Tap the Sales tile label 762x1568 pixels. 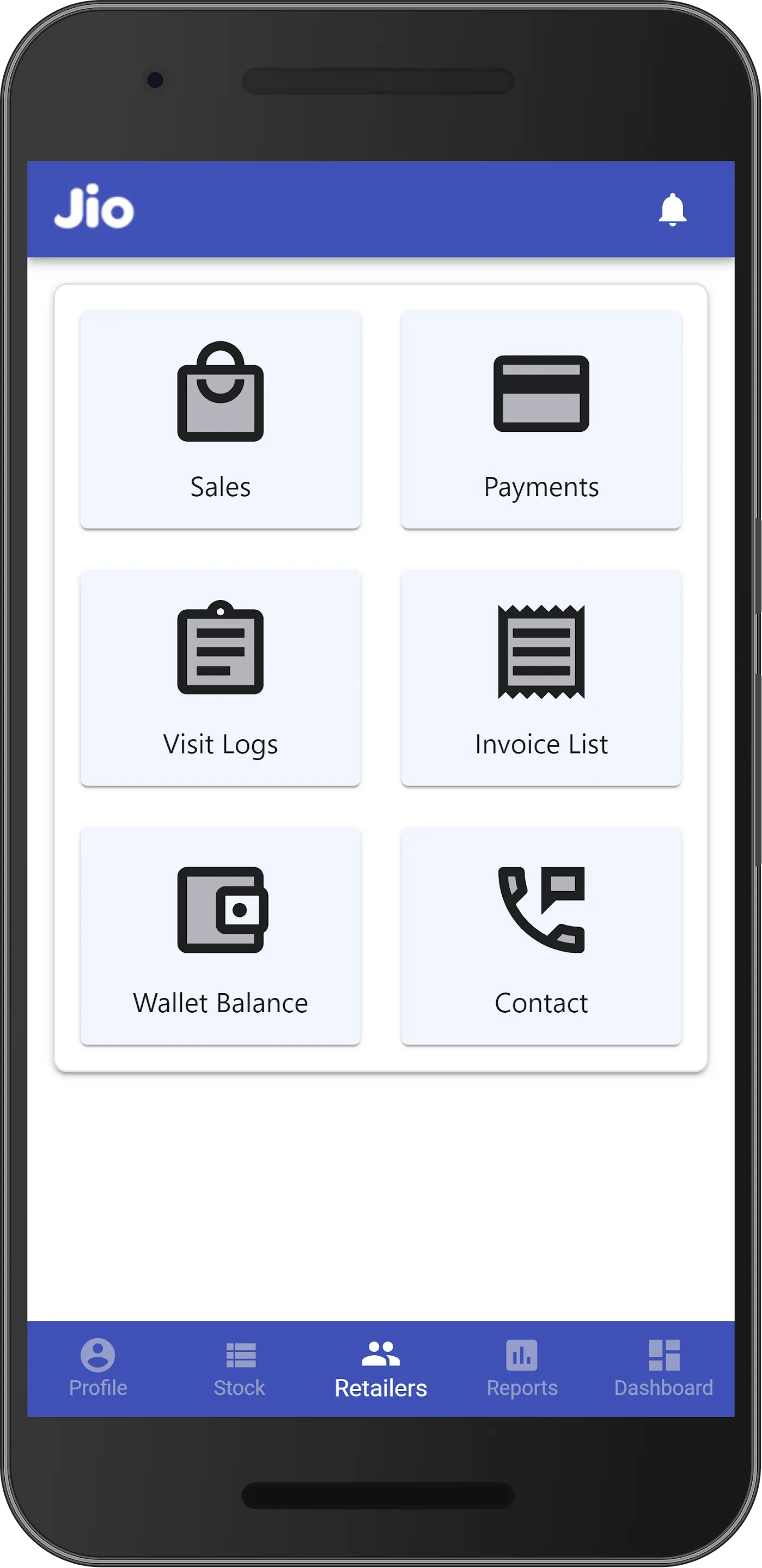tap(221, 486)
